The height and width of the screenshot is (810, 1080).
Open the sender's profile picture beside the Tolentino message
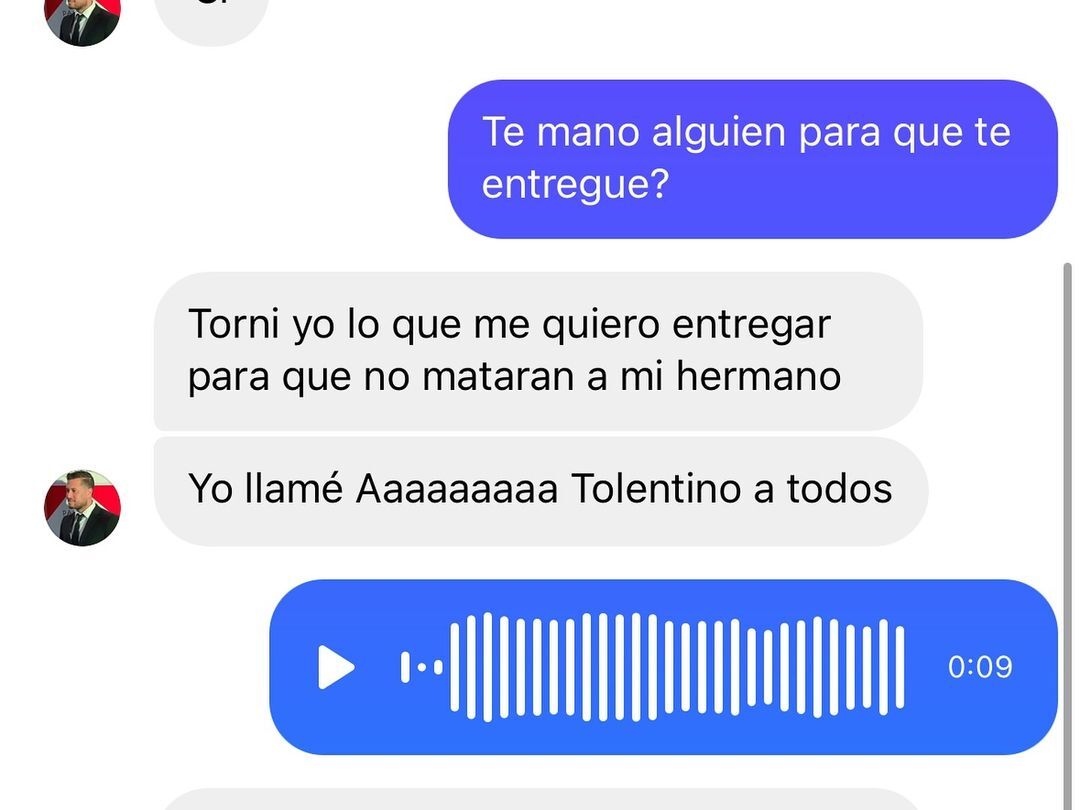coord(82,508)
